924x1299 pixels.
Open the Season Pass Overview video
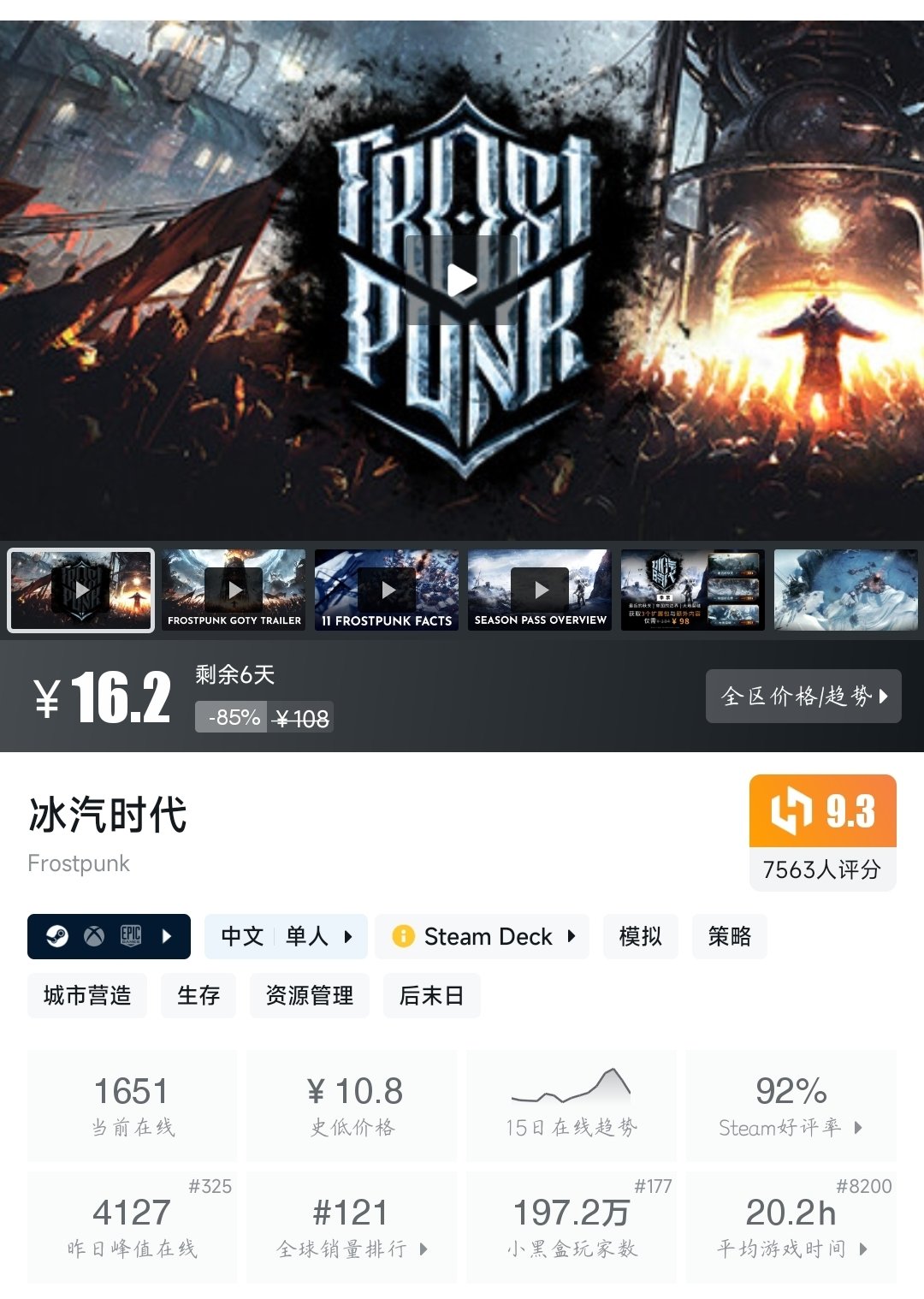[x=540, y=590]
